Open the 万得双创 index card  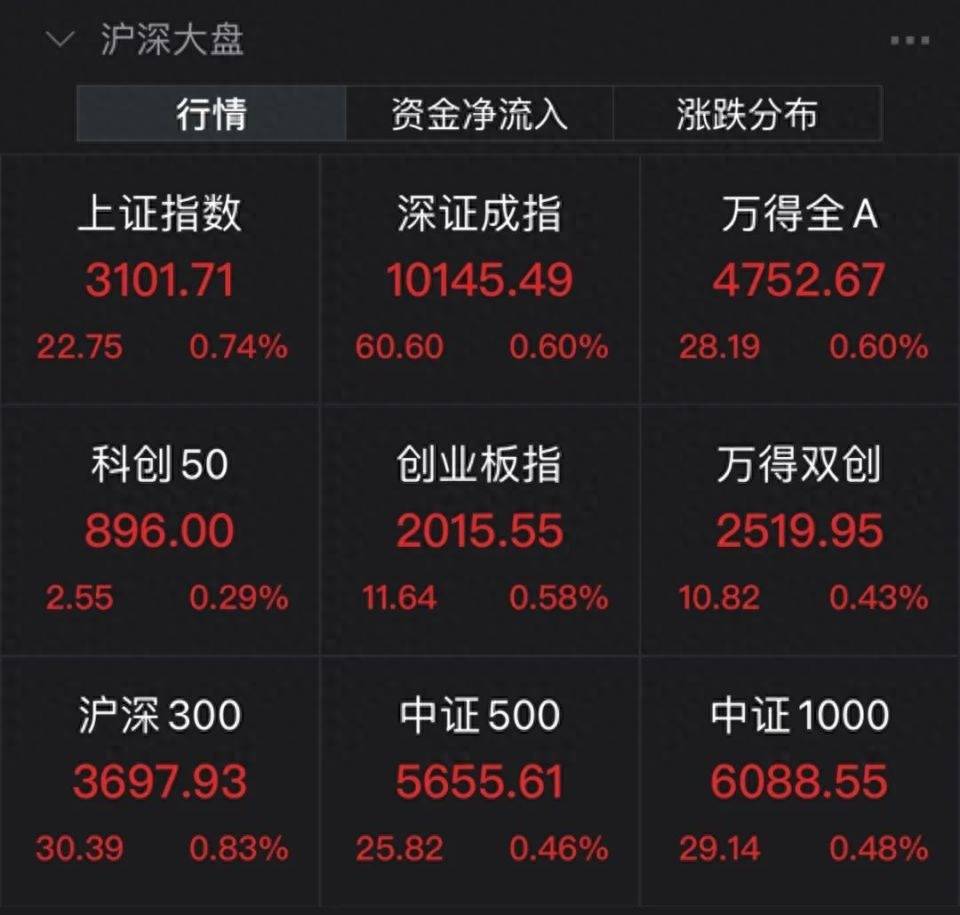pyautogui.click(x=800, y=529)
